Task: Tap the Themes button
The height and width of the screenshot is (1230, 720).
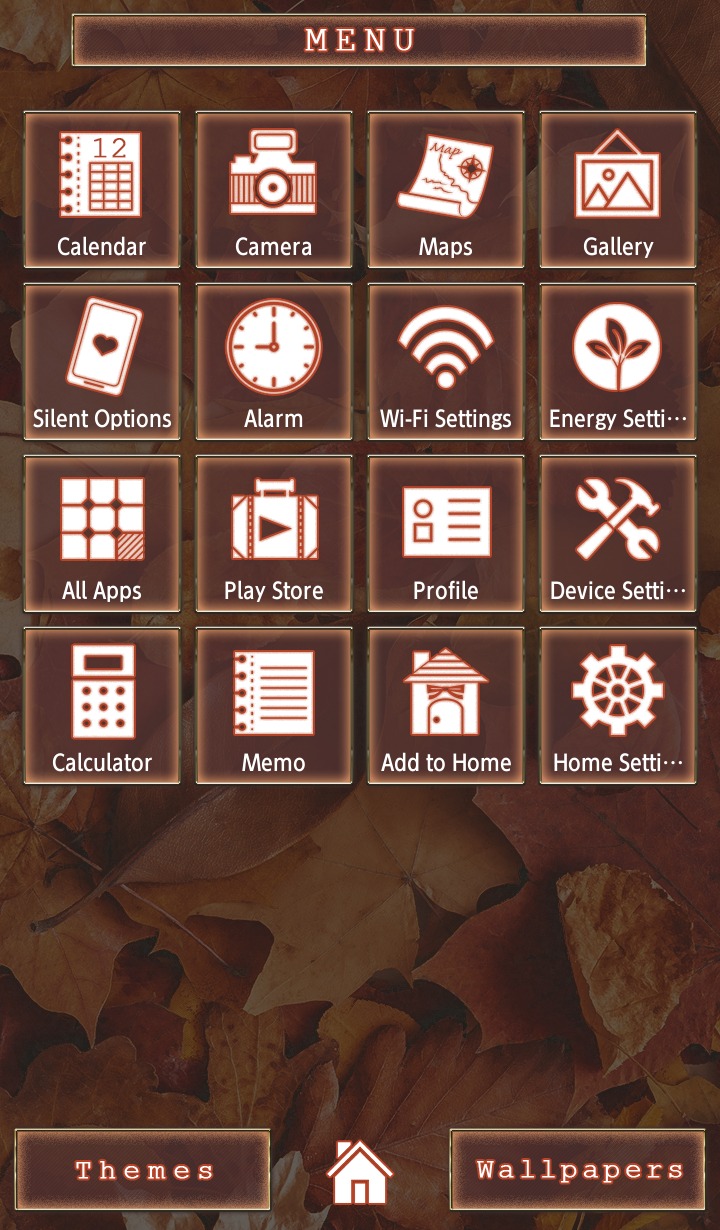Action: pos(143,1170)
